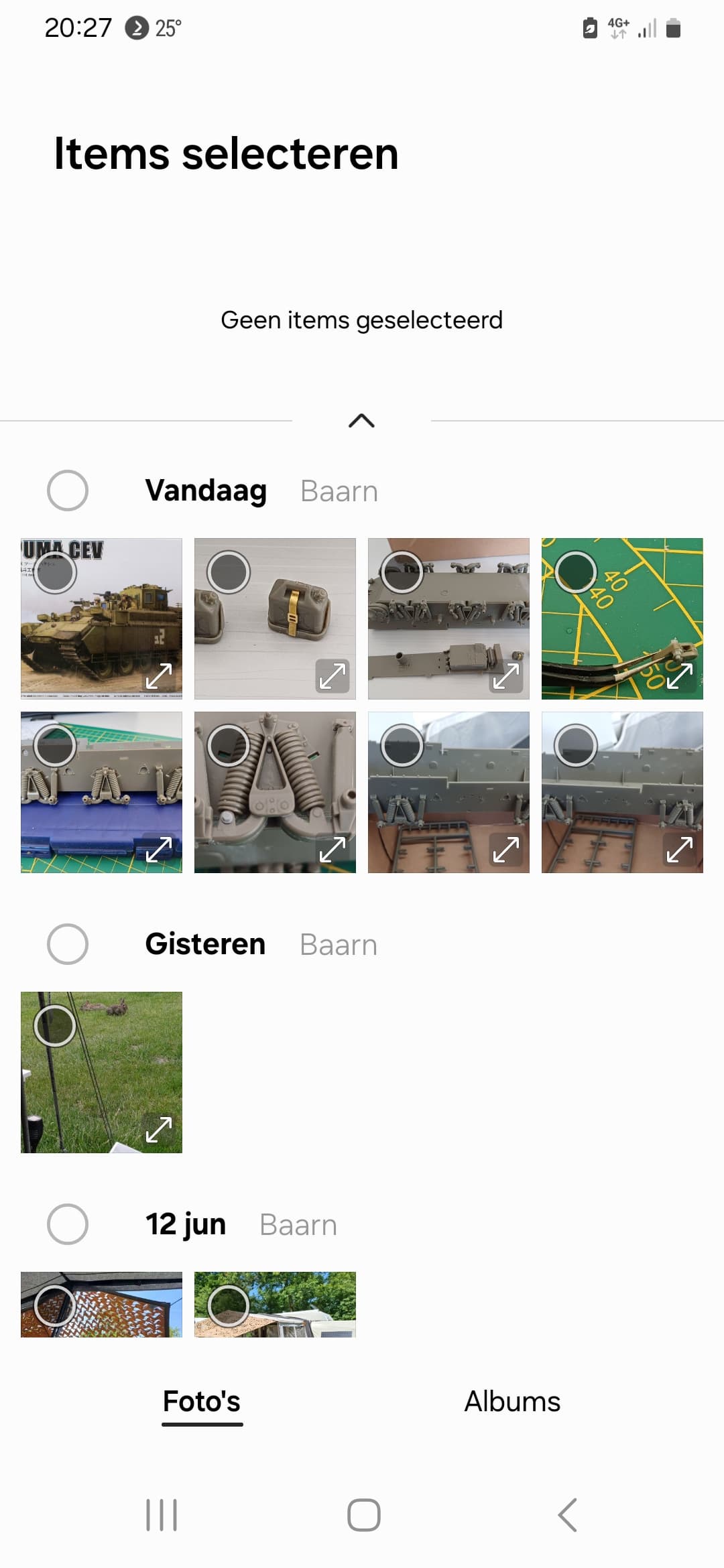This screenshot has height=1568, width=724.
Task: Select all photos from Gisteren
Action: pos(68,944)
